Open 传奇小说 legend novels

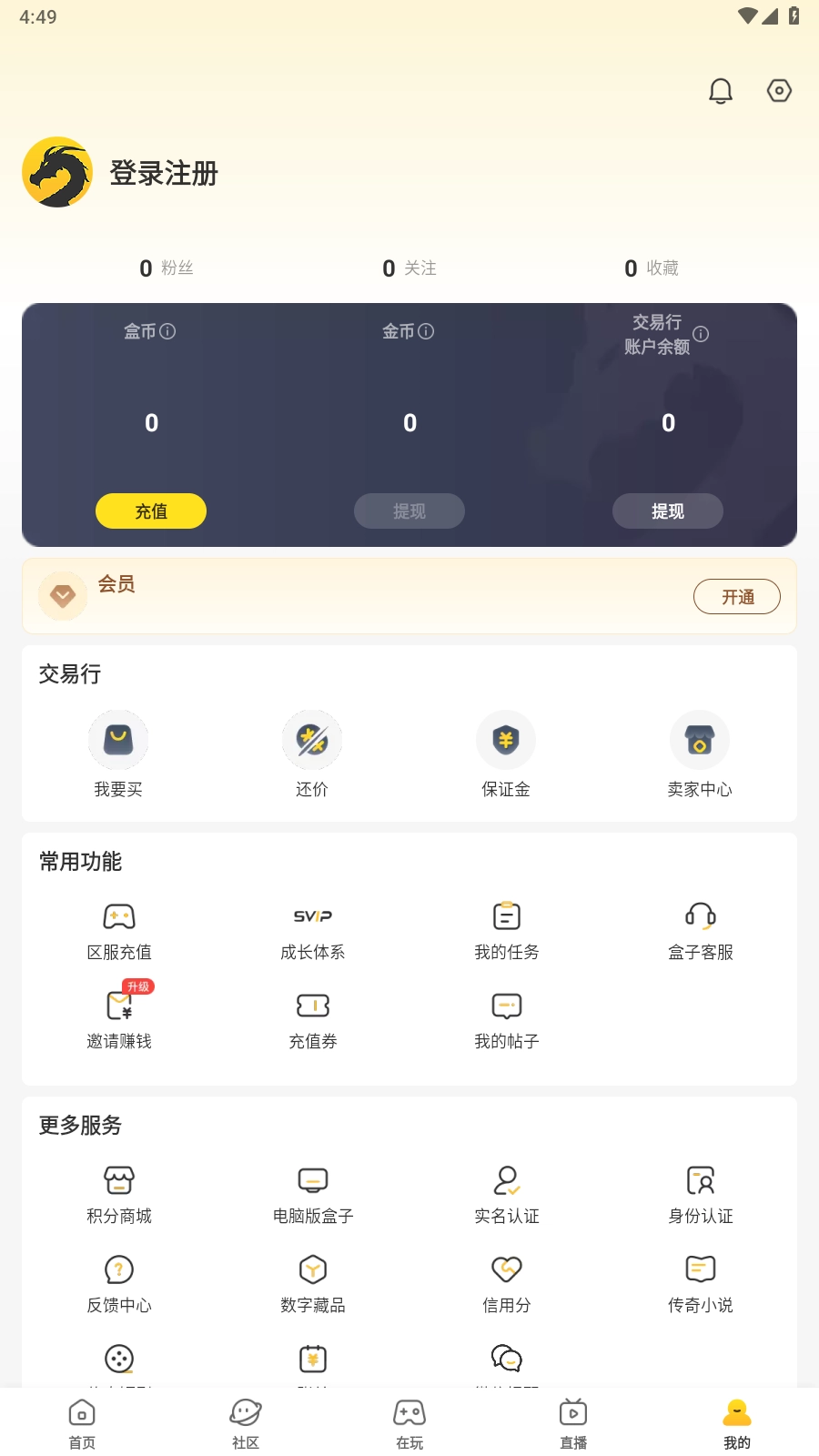pyautogui.click(x=700, y=1269)
